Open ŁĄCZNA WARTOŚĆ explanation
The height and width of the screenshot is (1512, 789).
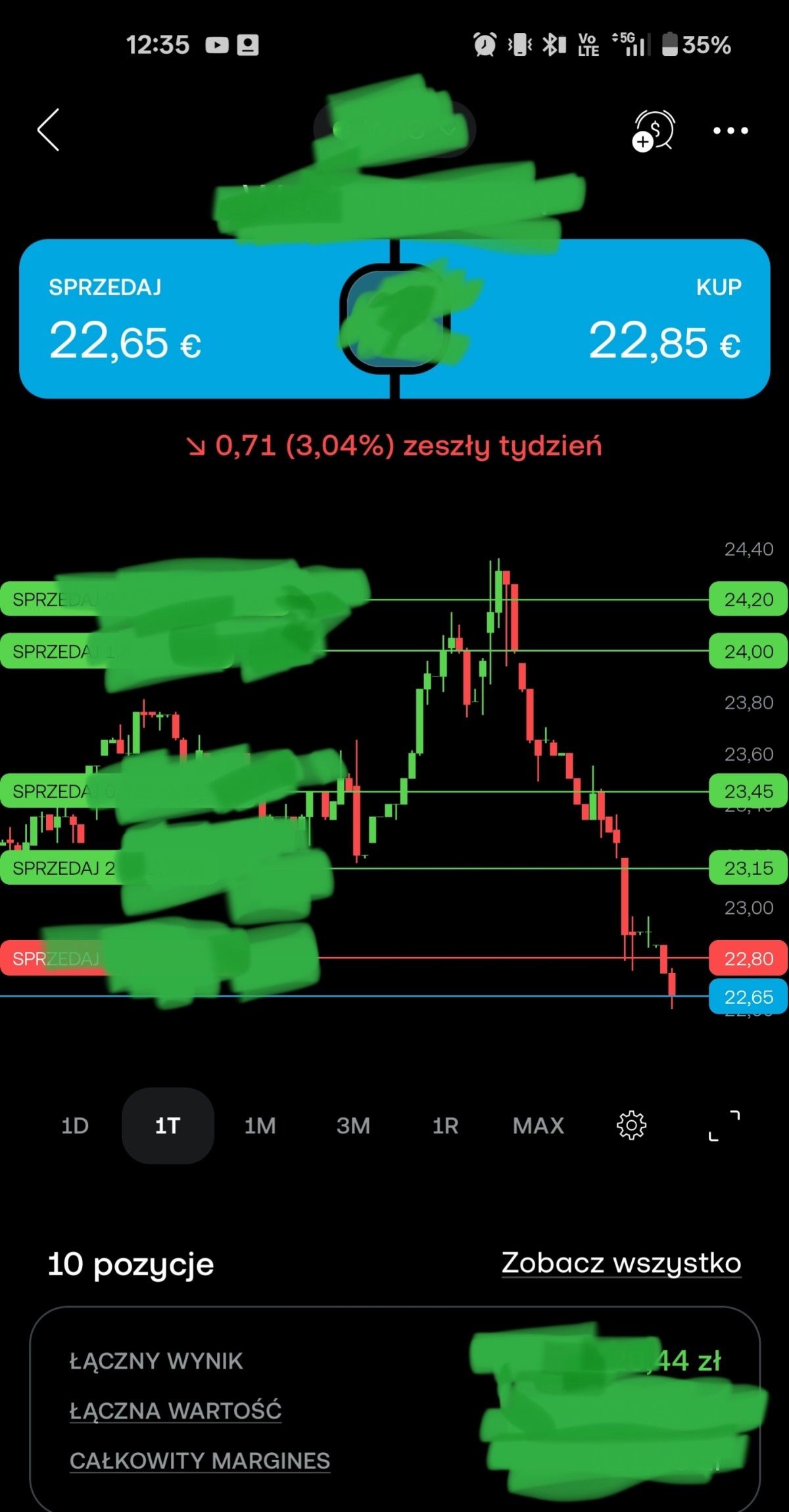tap(176, 1411)
